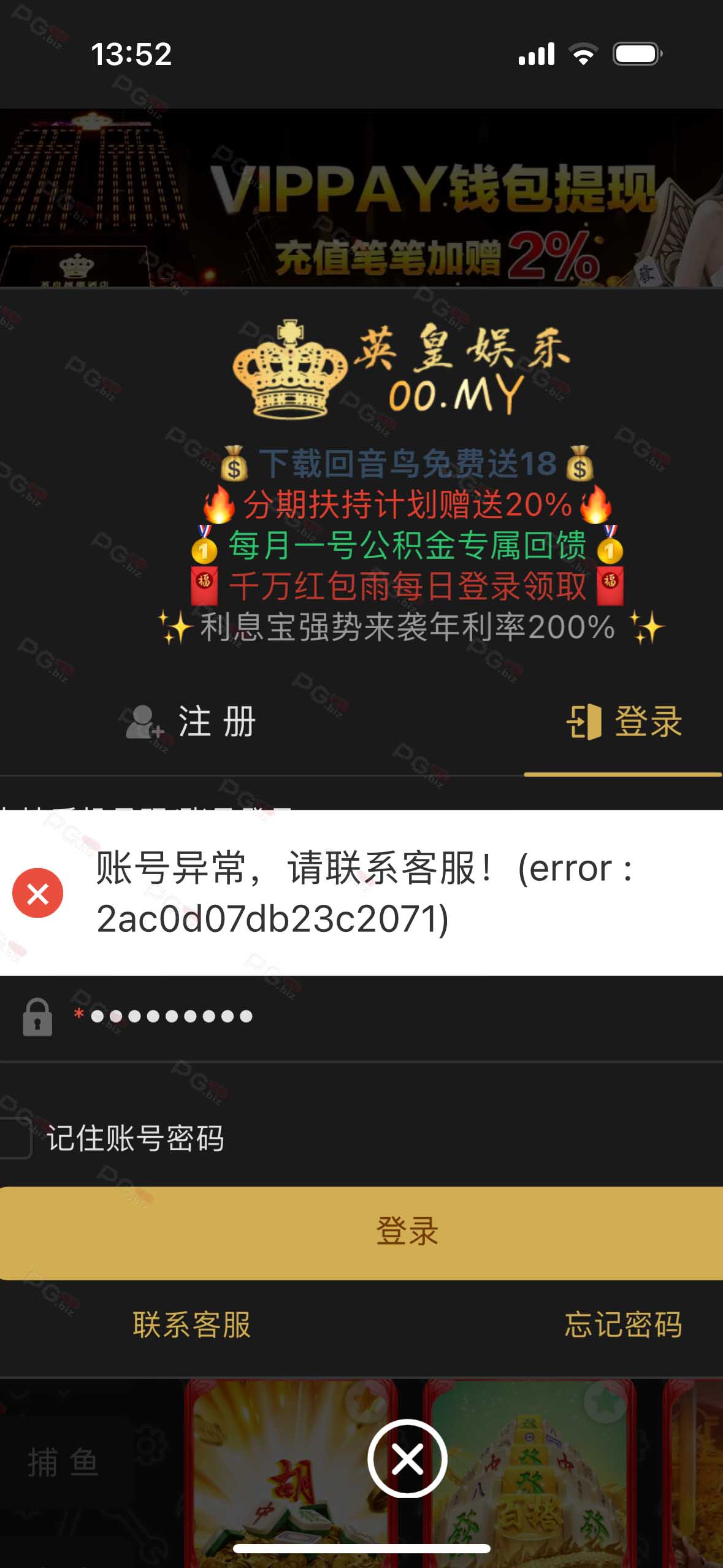Viewport: 723px width, 1568px height.
Task: Check the 记住账号密码 box
Action: [15, 1137]
